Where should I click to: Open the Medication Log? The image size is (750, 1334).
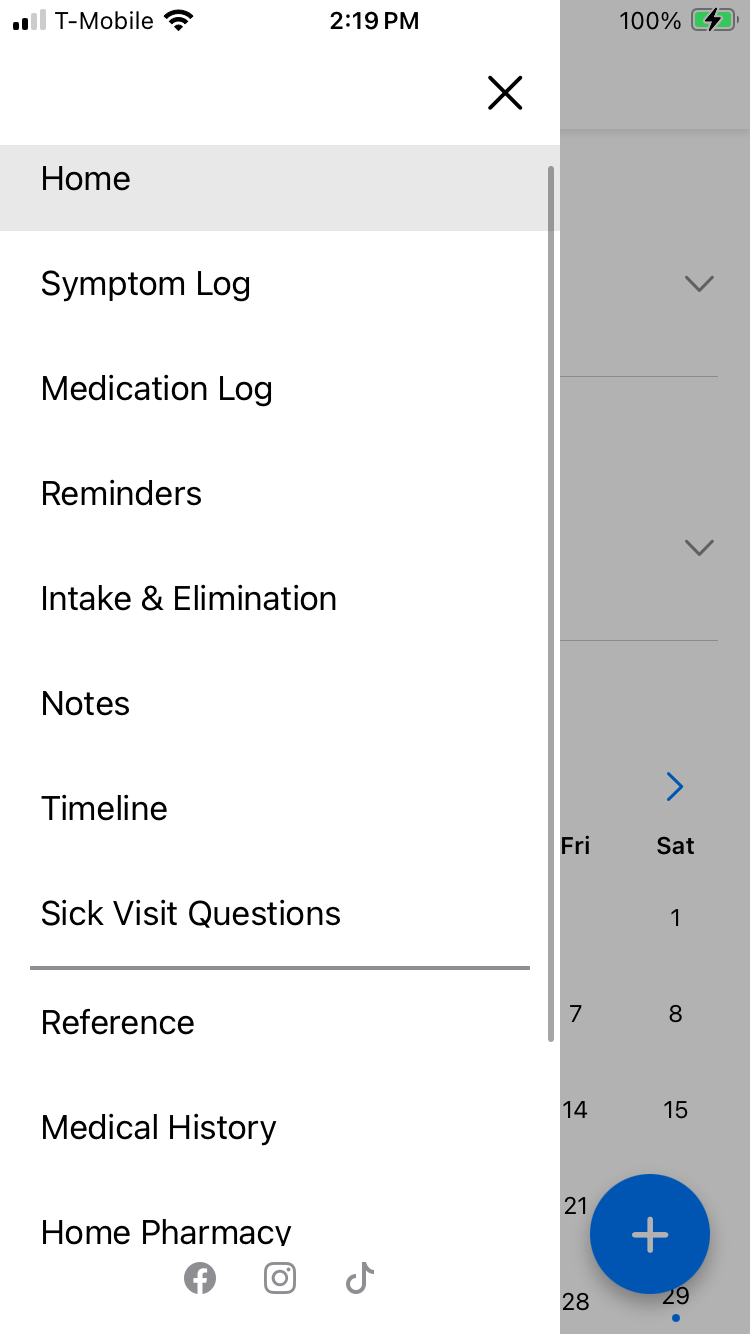coord(156,389)
